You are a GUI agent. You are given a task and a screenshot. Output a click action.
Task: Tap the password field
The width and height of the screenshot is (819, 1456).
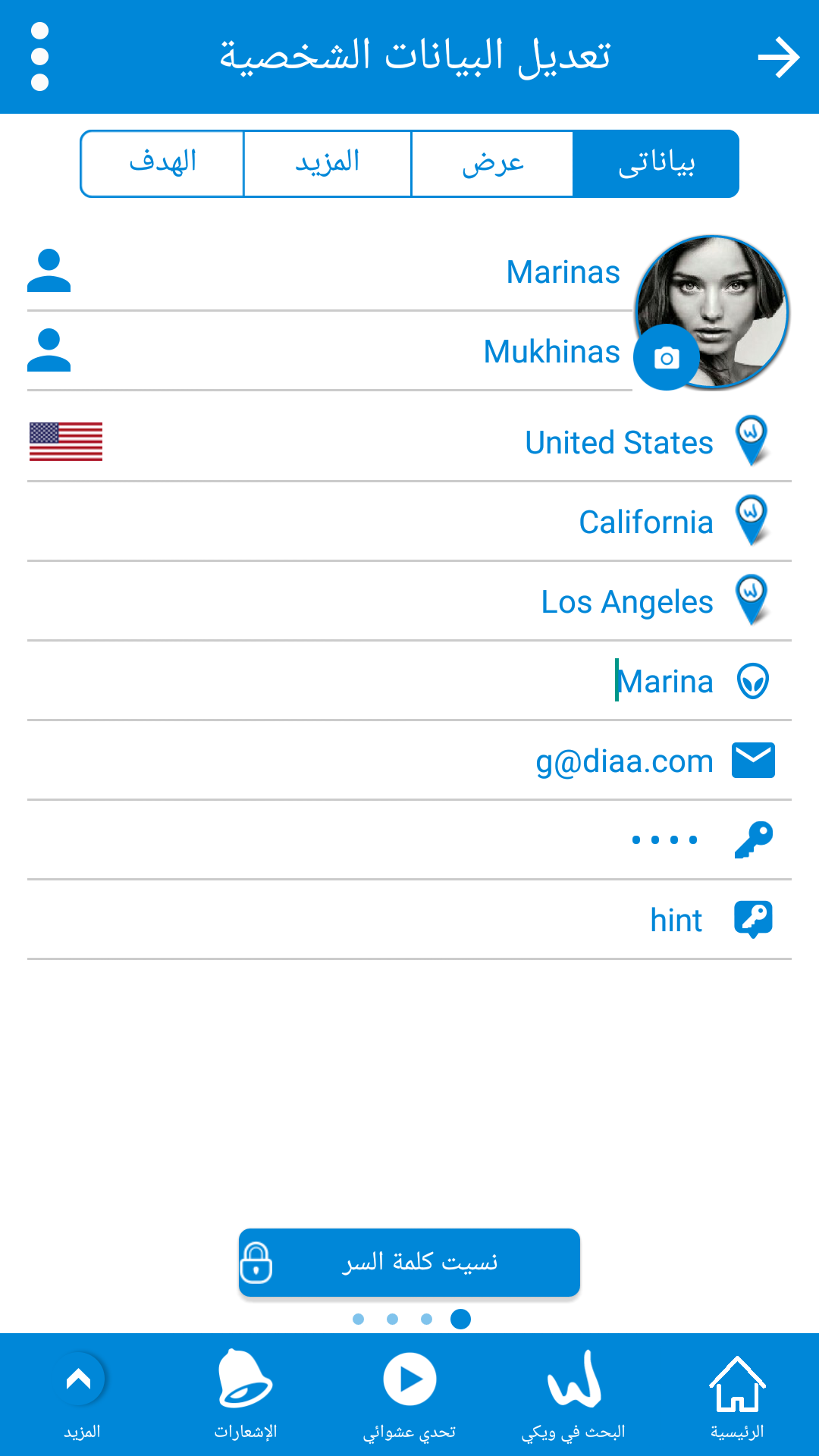409,840
